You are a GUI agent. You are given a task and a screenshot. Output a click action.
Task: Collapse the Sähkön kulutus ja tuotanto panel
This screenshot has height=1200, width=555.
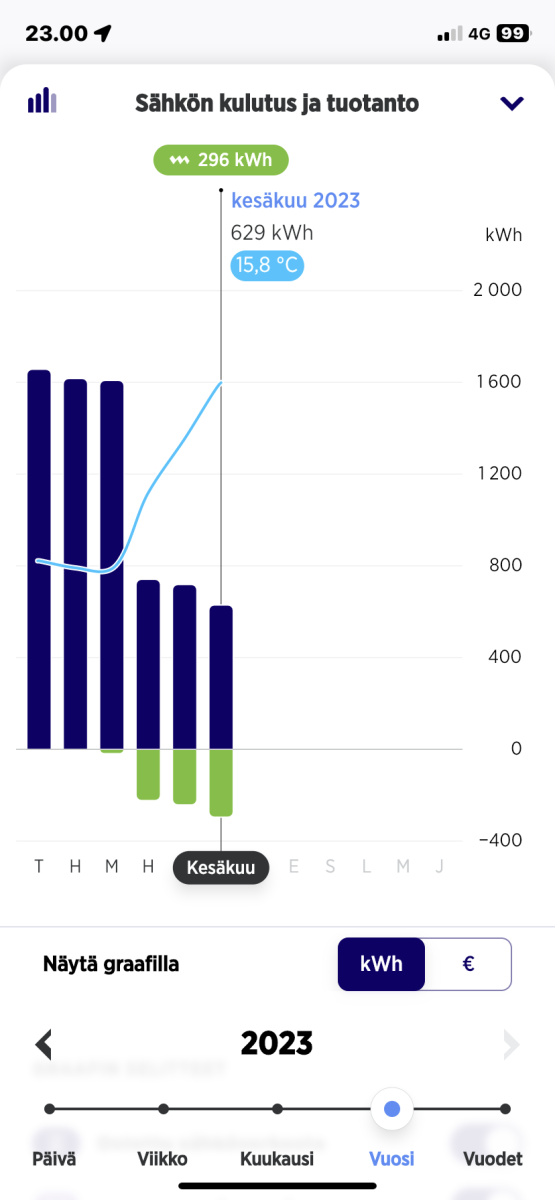pos(512,103)
